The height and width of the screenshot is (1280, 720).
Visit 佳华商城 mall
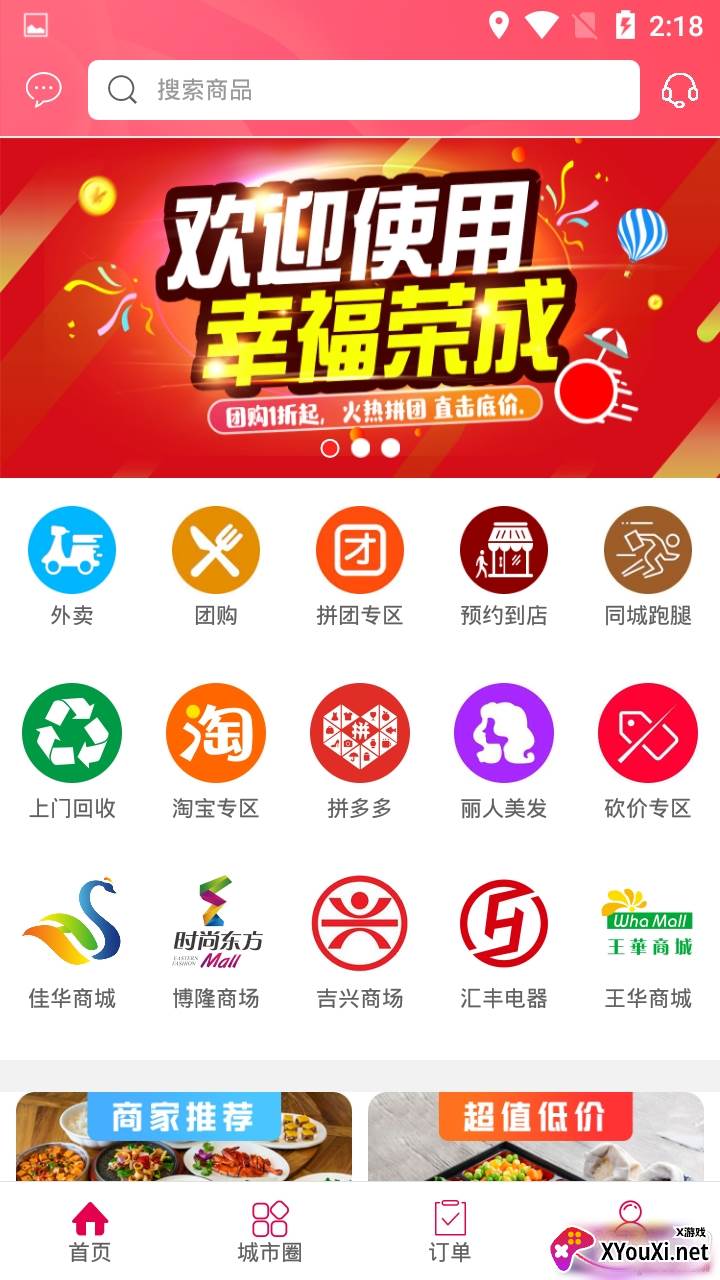pos(72,942)
